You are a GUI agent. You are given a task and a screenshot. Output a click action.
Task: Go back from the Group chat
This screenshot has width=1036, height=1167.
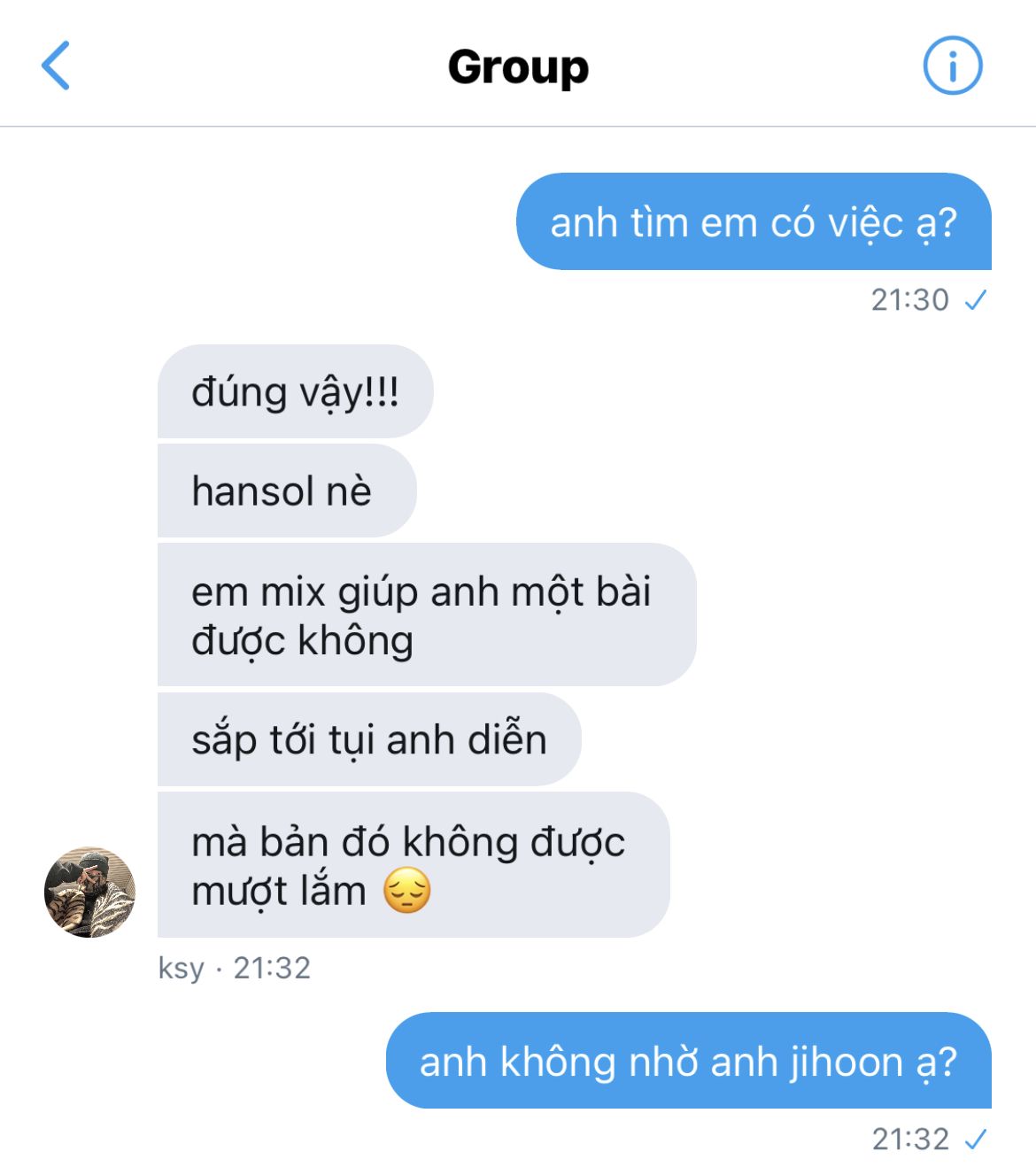pos(56,66)
